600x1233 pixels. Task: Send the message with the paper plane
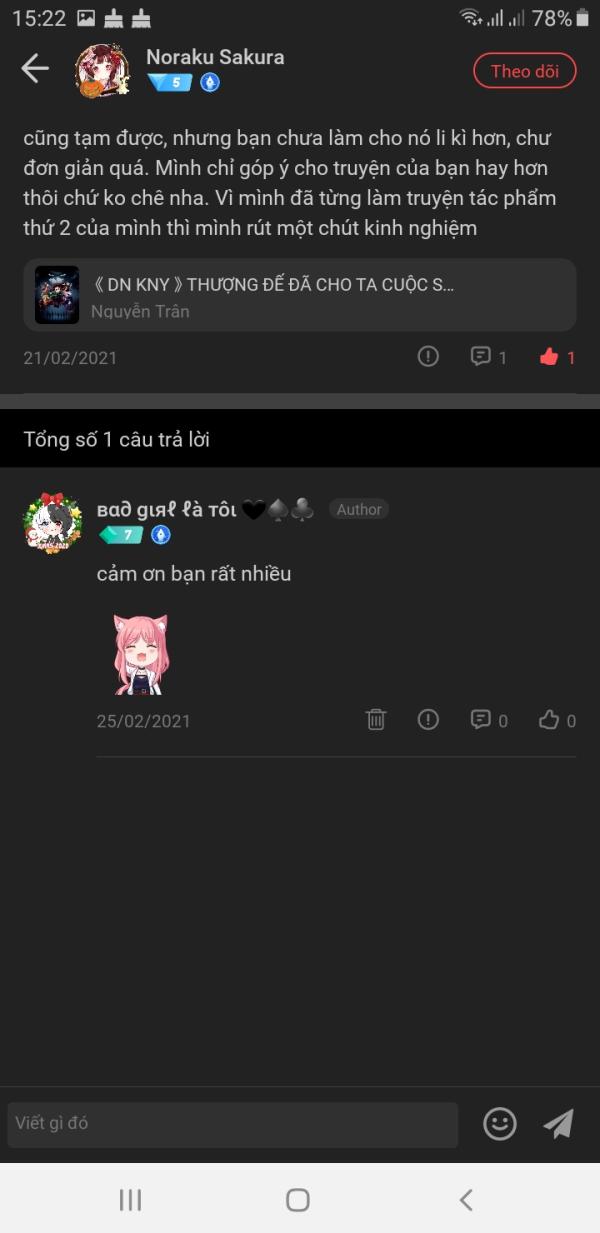tap(559, 1124)
